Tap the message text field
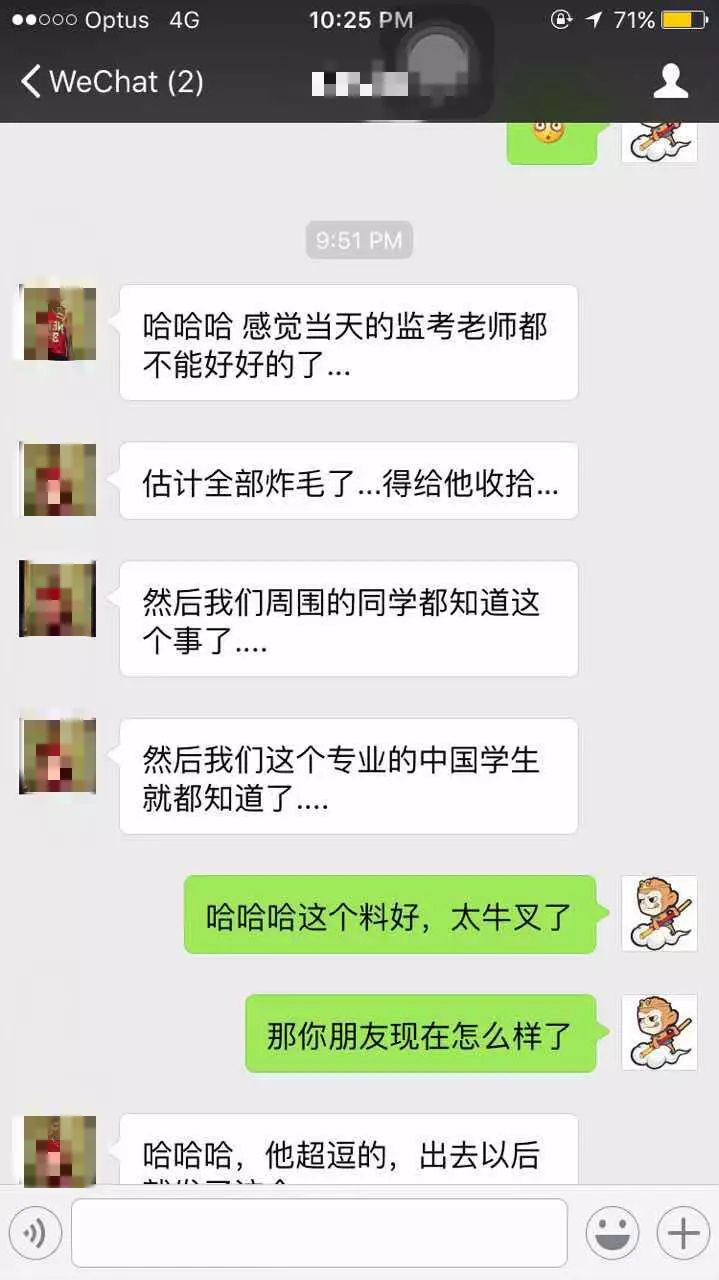This screenshot has width=719, height=1280. tap(319, 1233)
